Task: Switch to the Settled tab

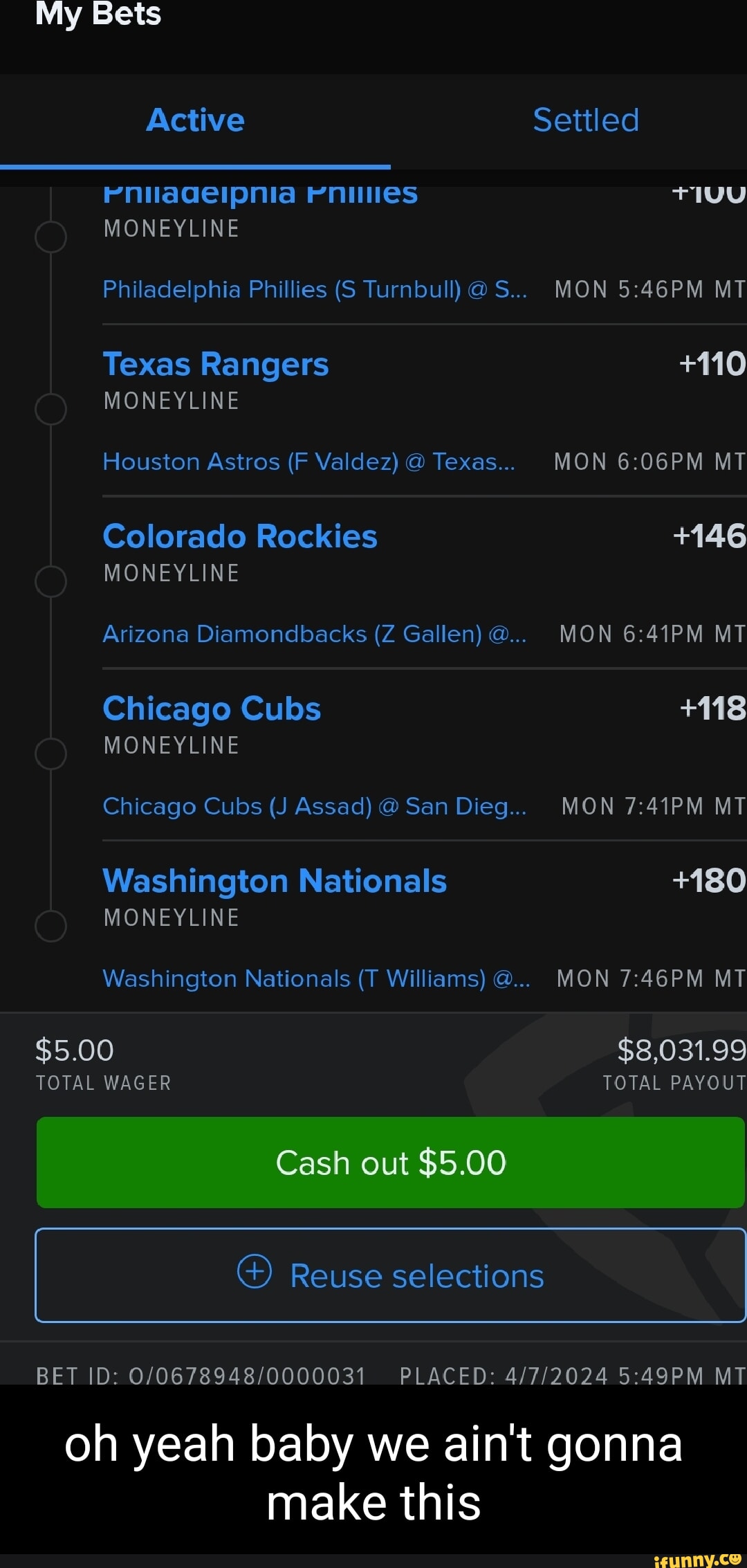Action: pos(586,120)
